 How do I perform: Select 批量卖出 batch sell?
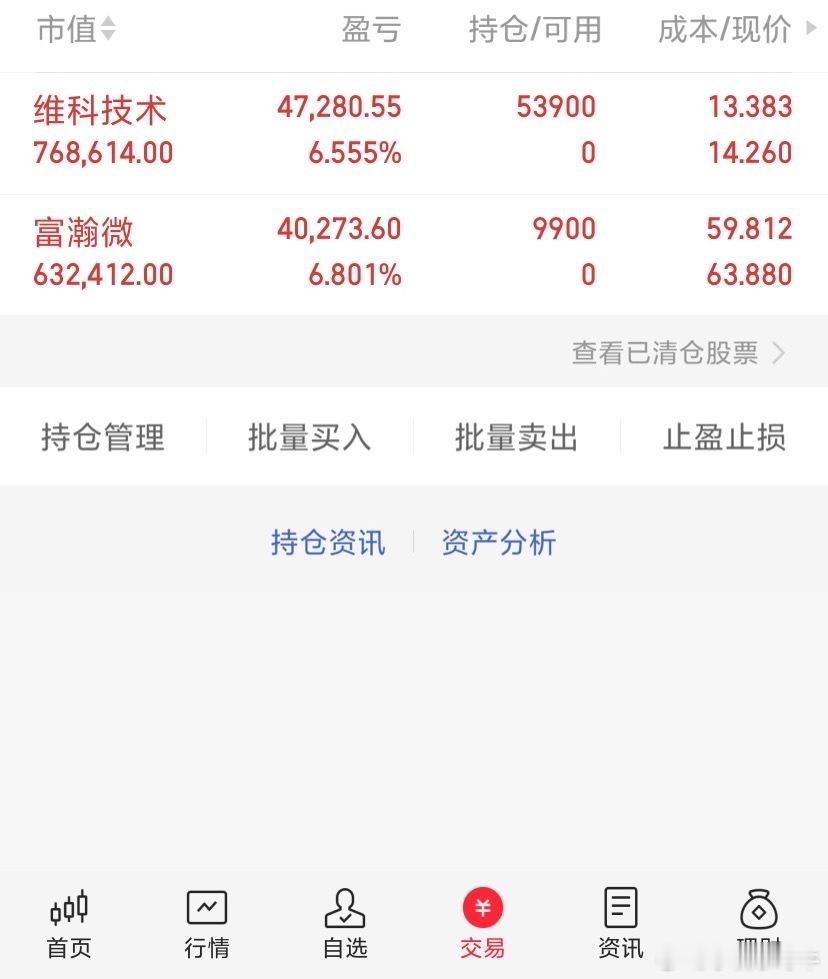coord(516,438)
